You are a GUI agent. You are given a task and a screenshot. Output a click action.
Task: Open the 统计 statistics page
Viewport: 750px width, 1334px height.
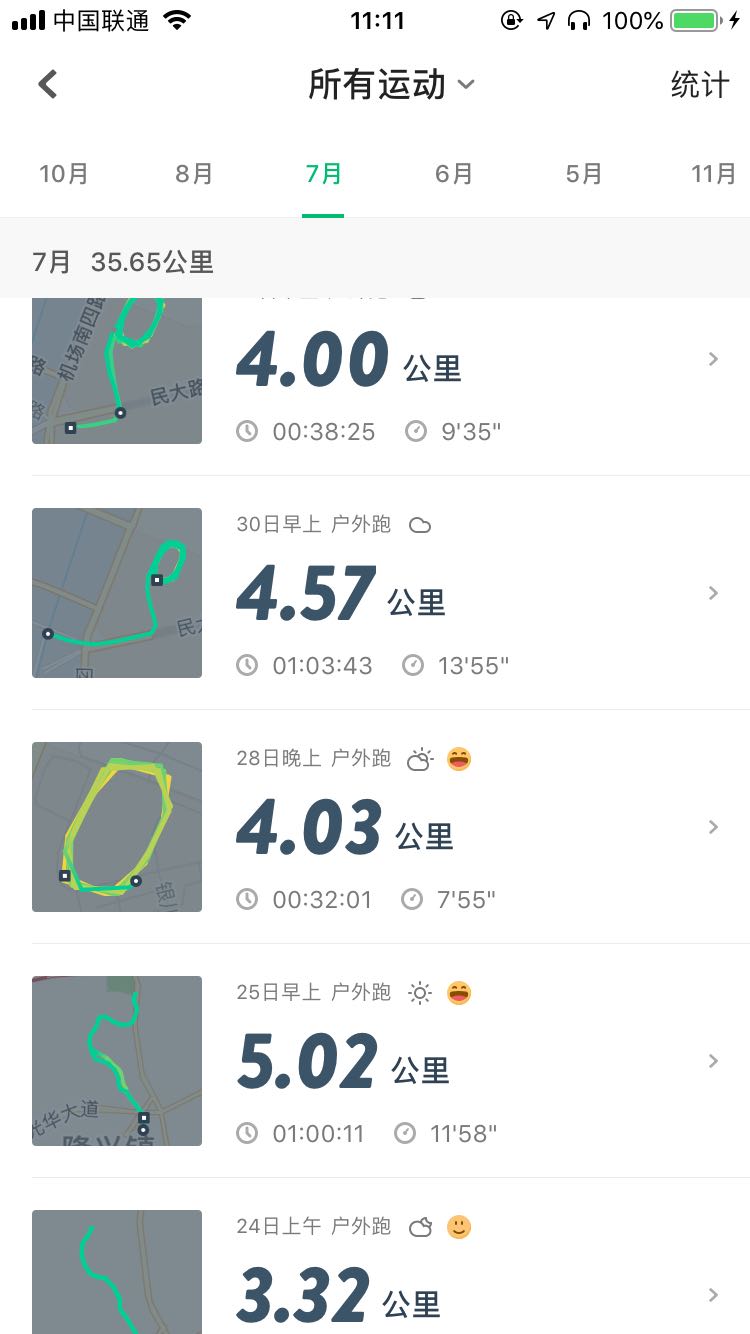(700, 84)
